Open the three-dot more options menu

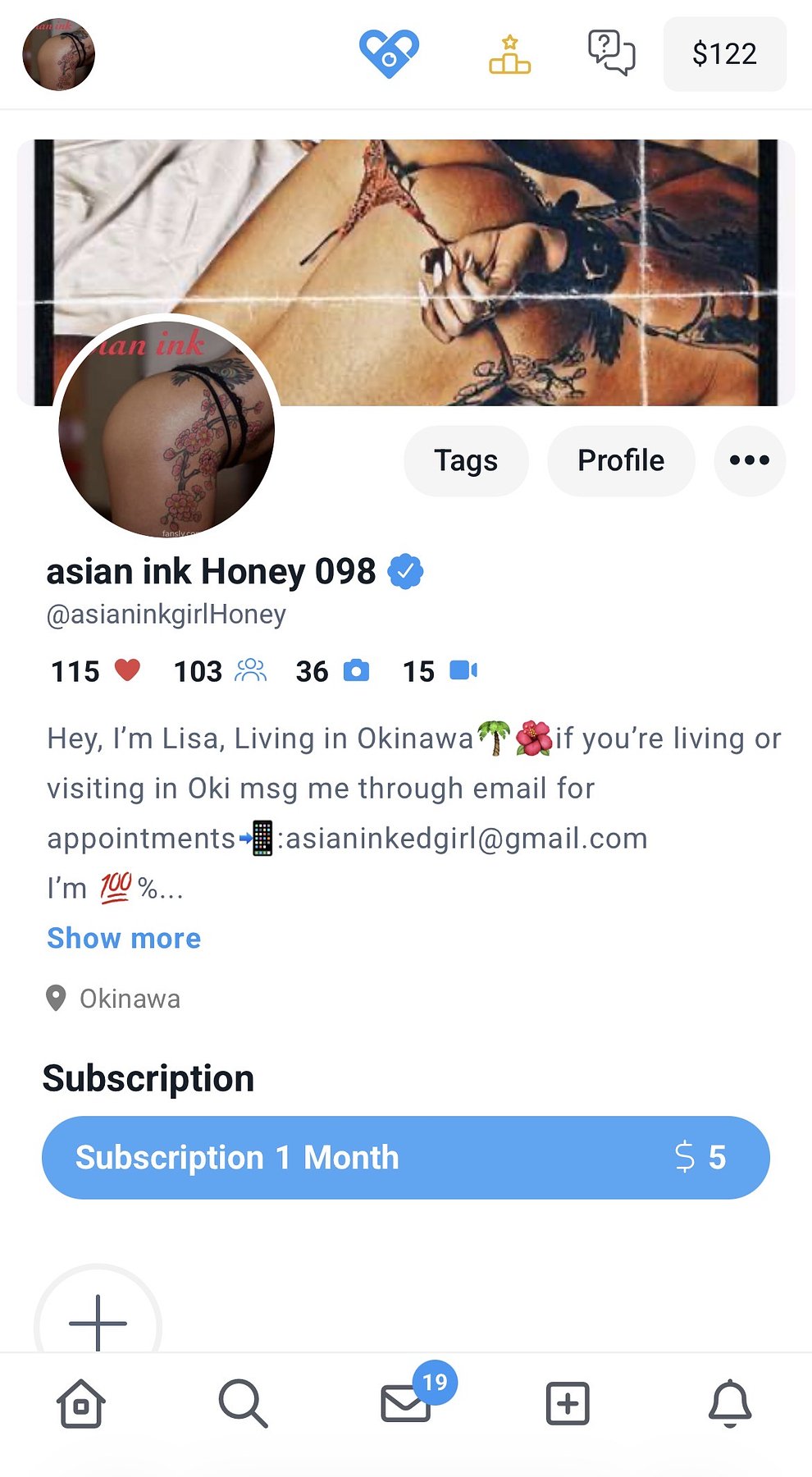[x=750, y=460]
